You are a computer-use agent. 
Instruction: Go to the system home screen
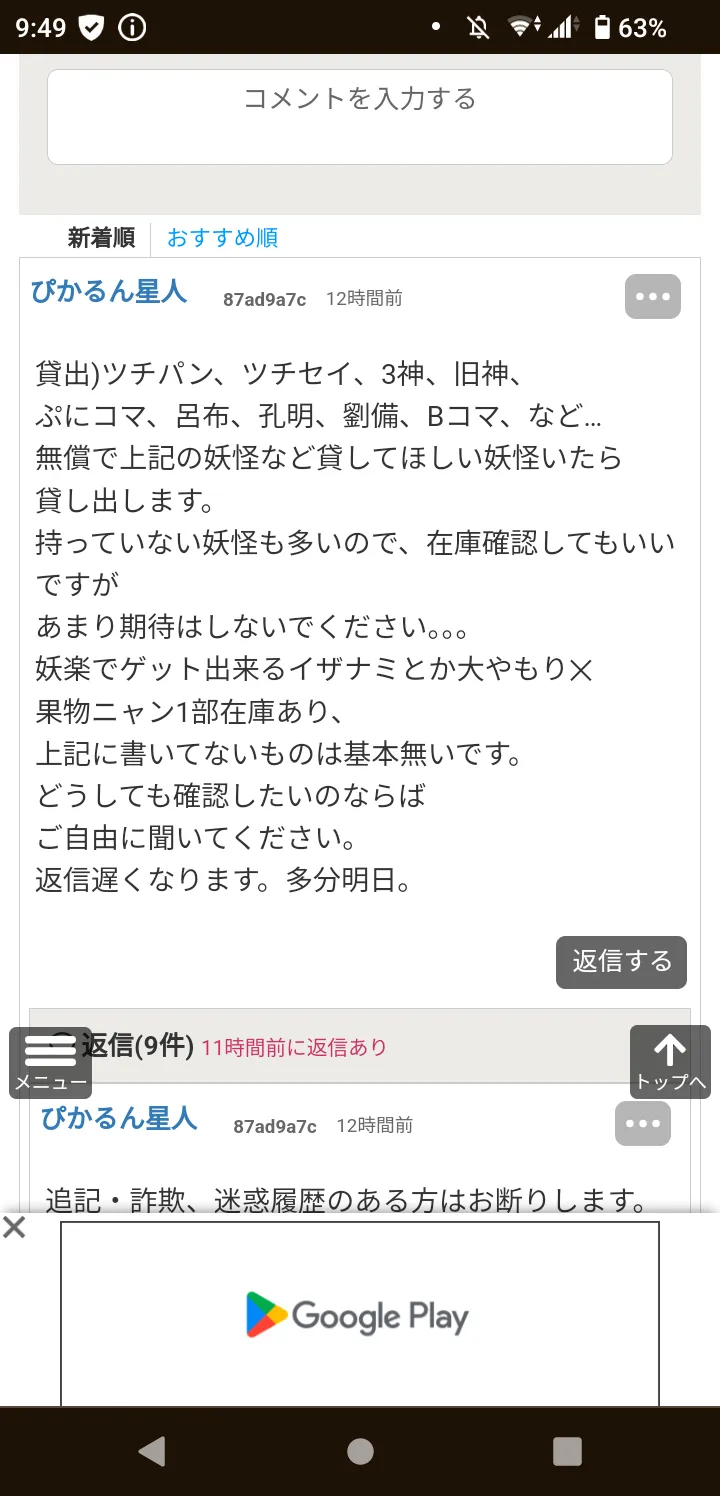click(360, 1451)
